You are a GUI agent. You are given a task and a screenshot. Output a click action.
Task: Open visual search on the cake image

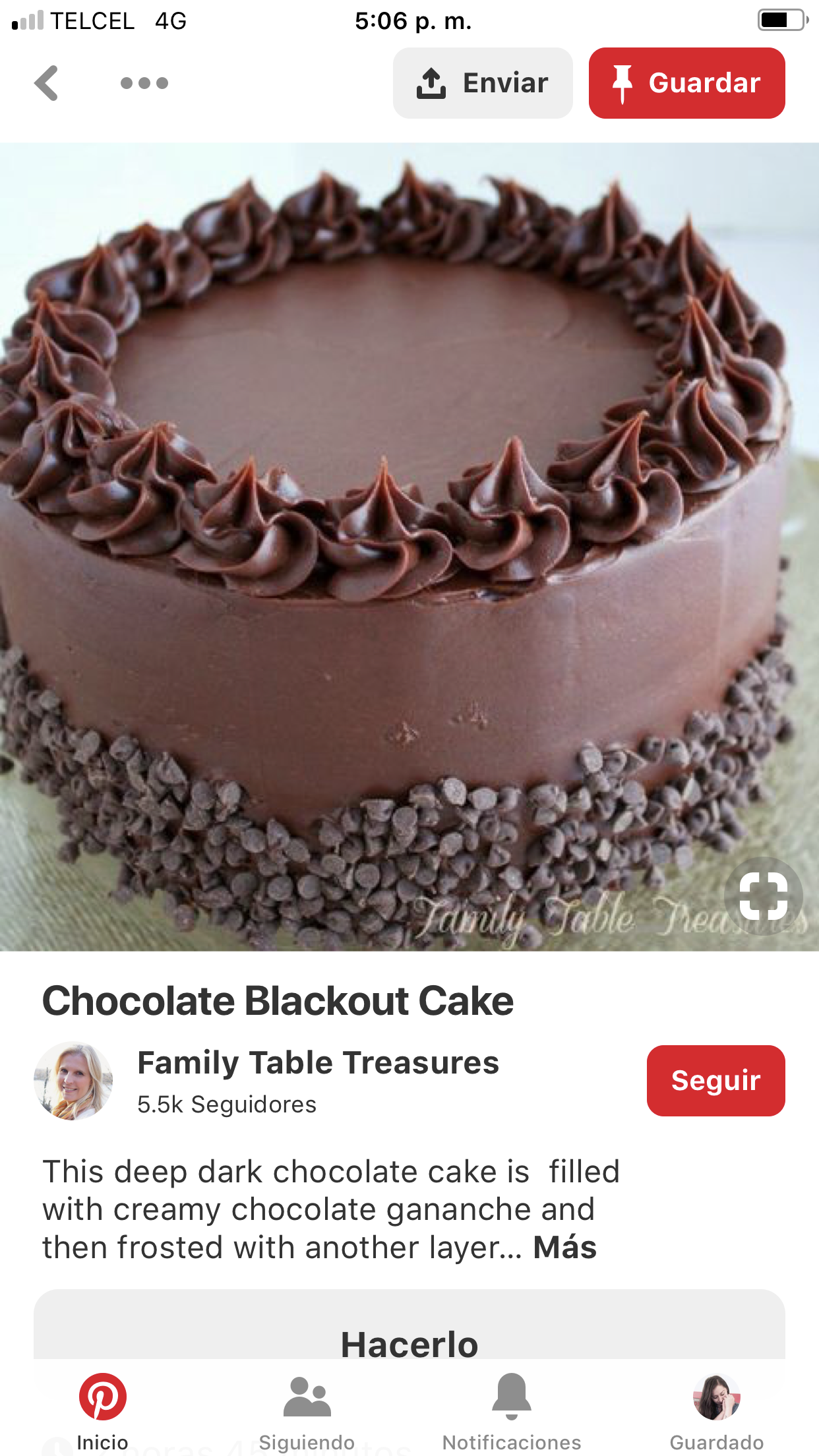pos(763,896)
